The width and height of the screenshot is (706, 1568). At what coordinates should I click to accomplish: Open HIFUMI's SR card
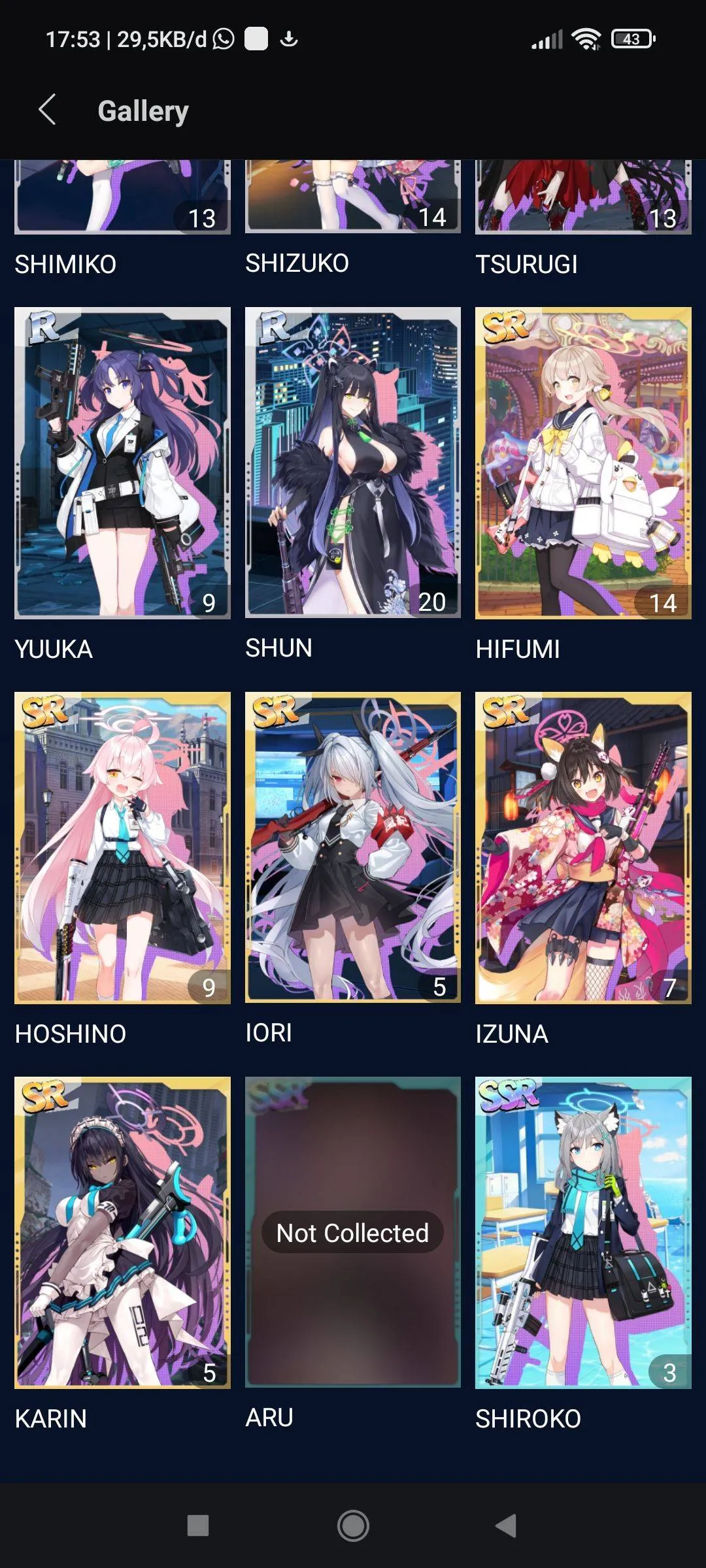tap(582, 463)
